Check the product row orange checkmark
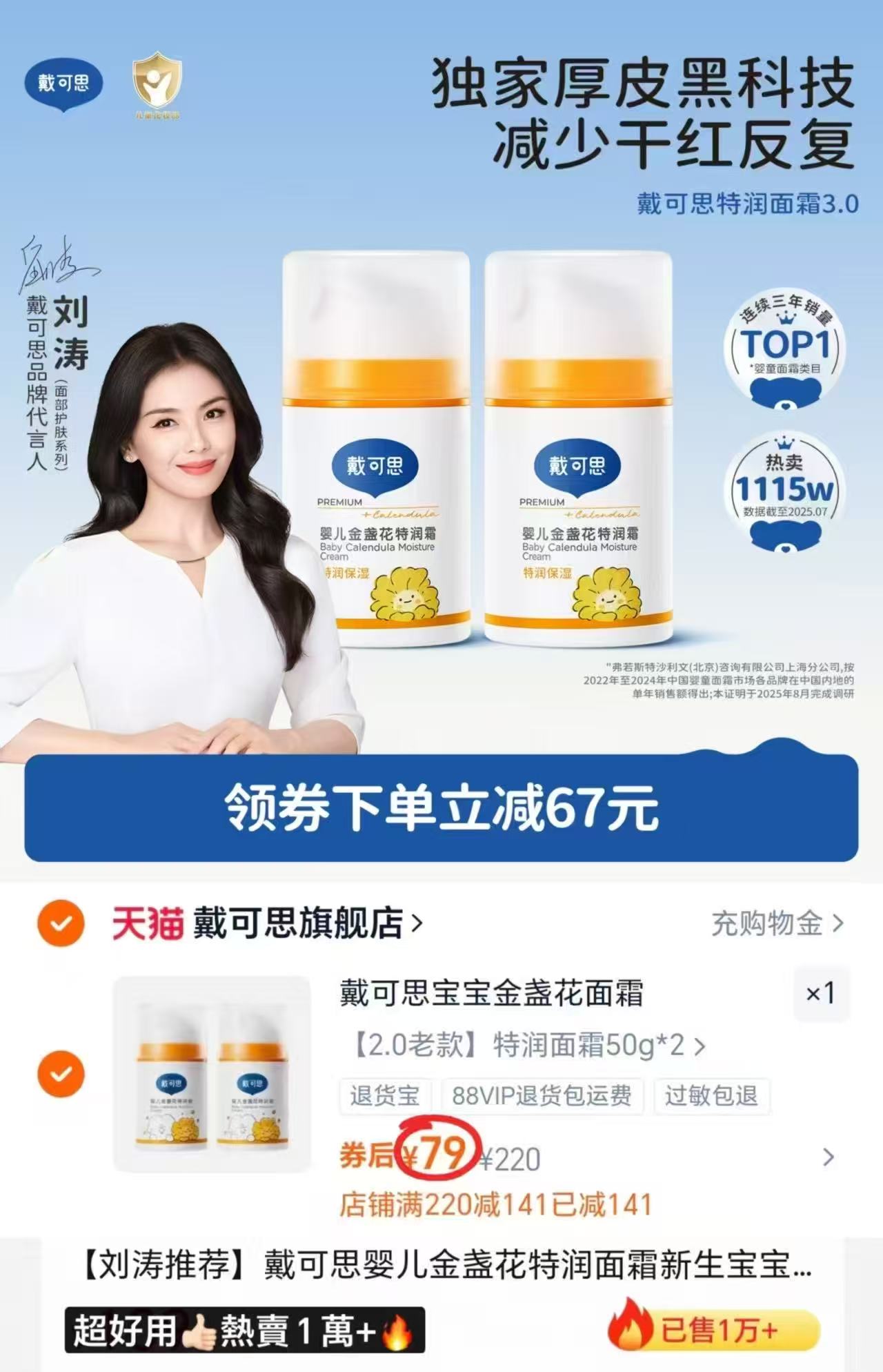883x1372 pixels. [60, 1075]
